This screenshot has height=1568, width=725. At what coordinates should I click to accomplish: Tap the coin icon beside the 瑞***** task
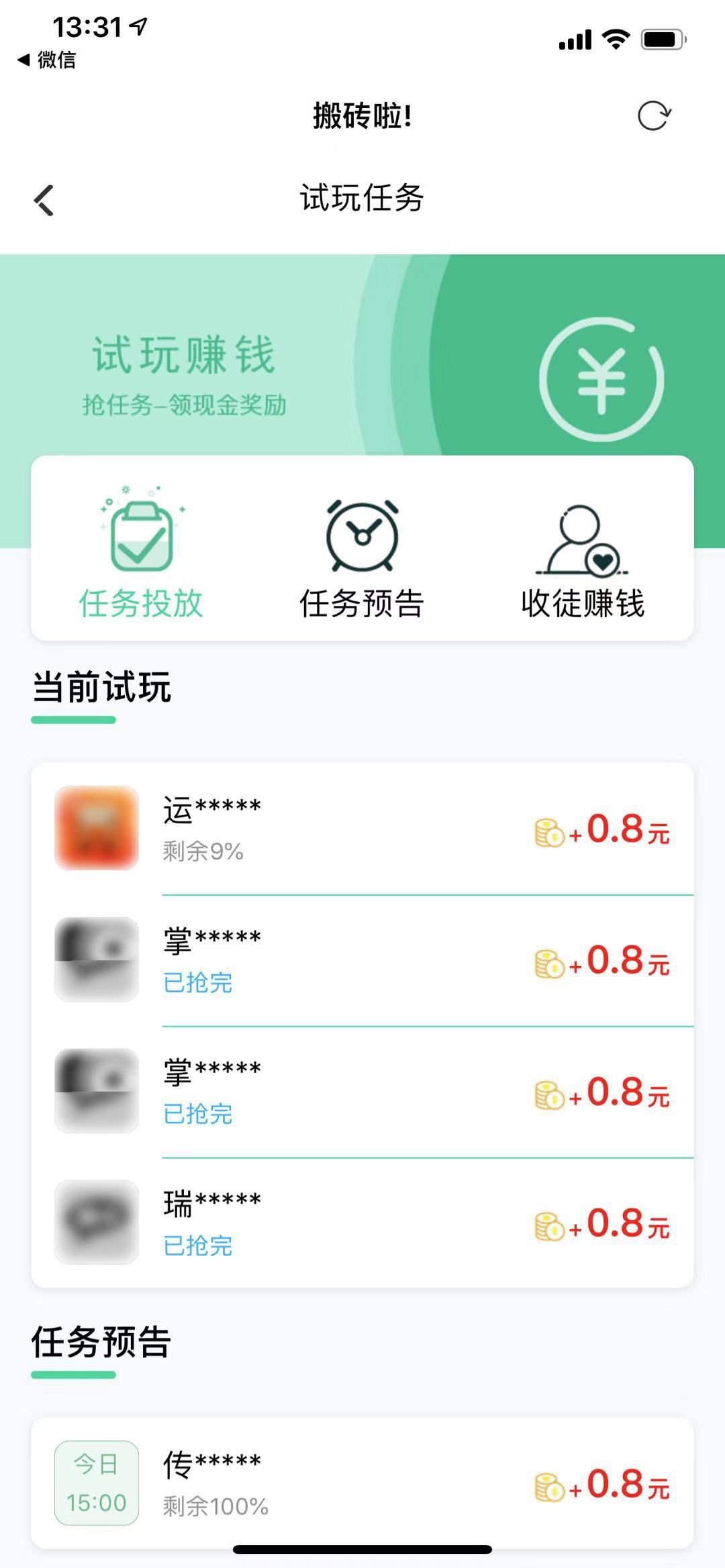pos(547,1224)
